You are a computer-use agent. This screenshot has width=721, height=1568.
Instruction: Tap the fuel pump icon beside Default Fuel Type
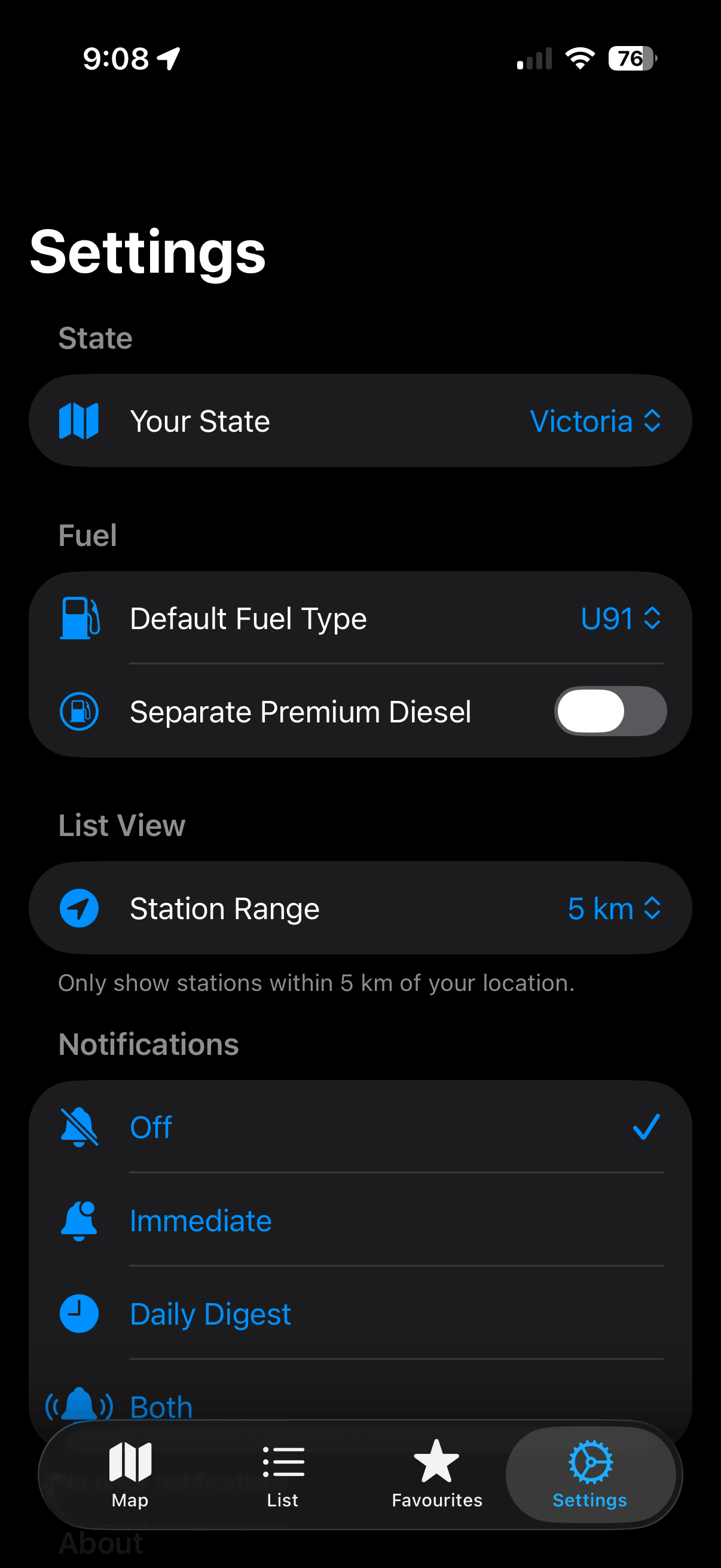(x=79, y=618)
